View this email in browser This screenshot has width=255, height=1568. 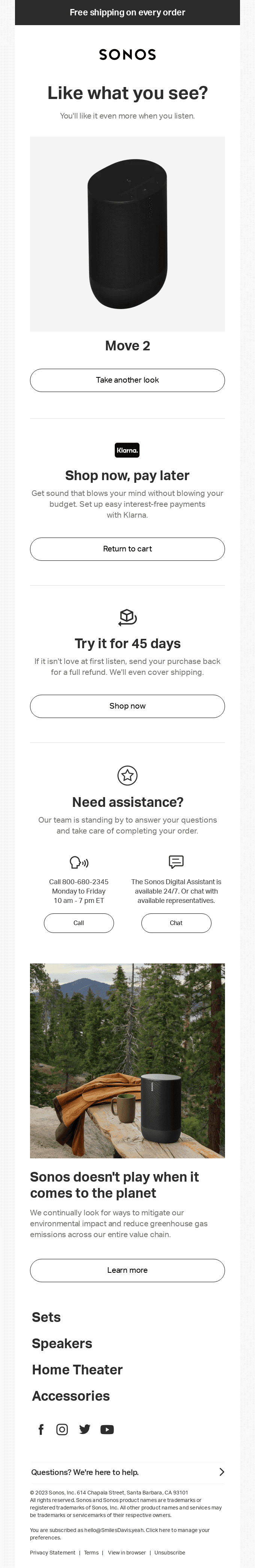(x=127, y=1552)
